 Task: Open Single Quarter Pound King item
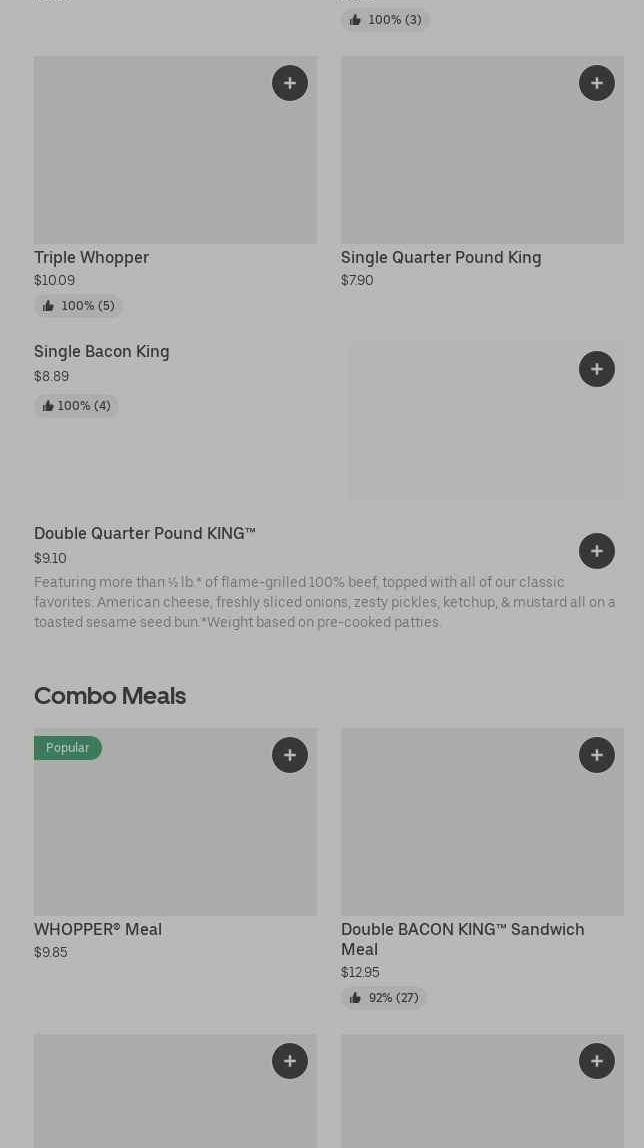440,257
